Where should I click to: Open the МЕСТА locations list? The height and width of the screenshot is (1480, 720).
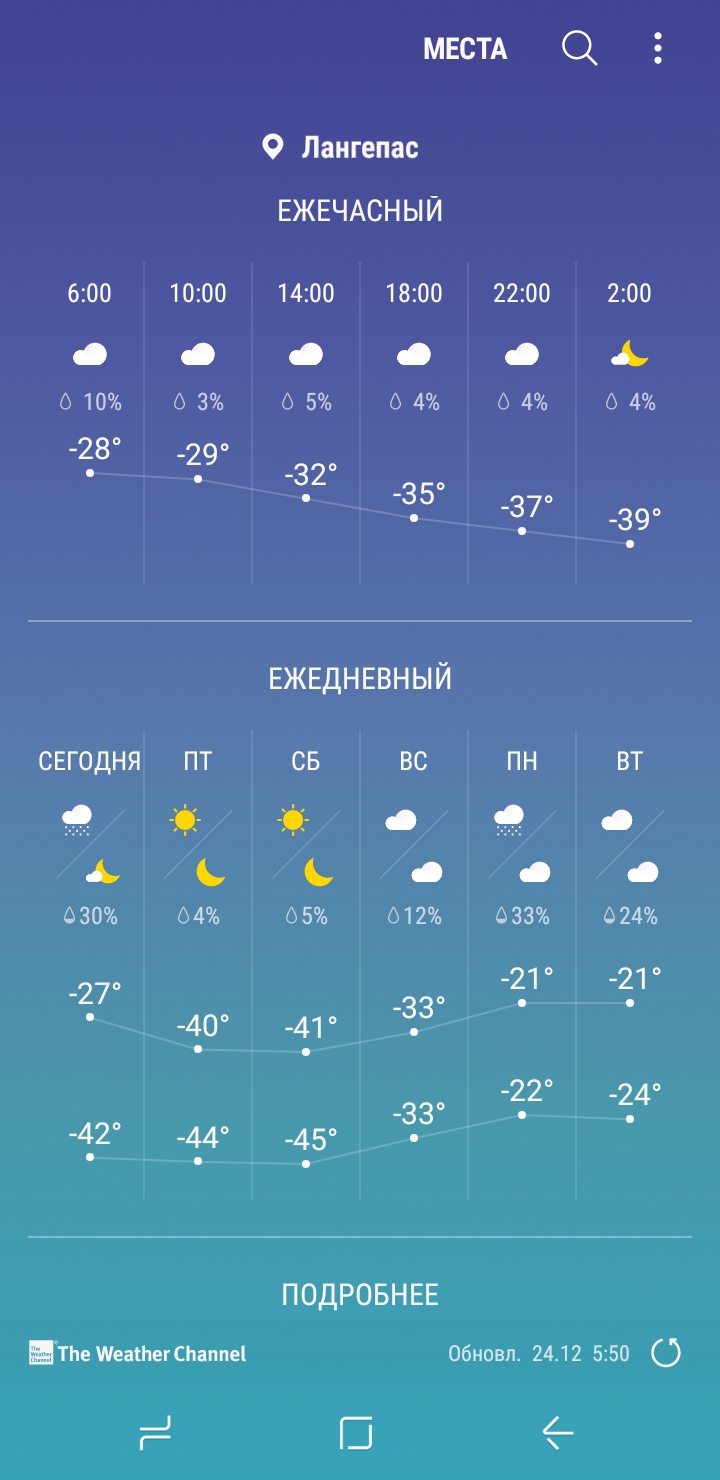click(465, 49)
